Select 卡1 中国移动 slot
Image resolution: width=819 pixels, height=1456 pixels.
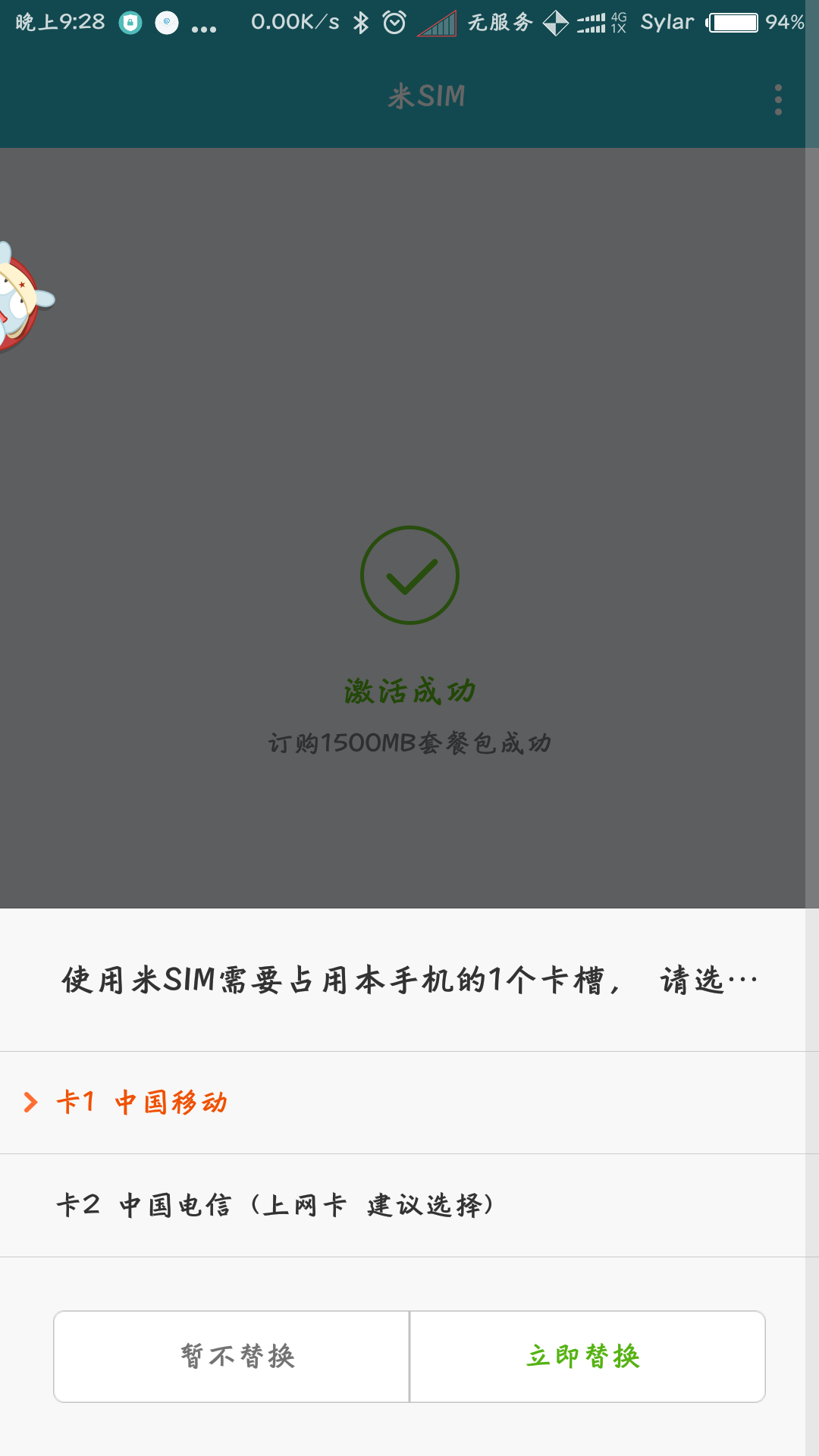(x=143, y=1102)
